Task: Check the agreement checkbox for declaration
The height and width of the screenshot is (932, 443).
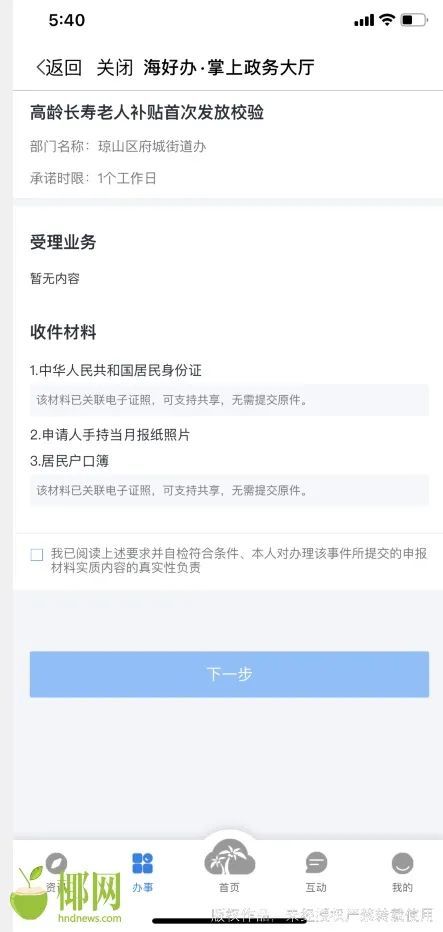Action: tap(37, 555)
